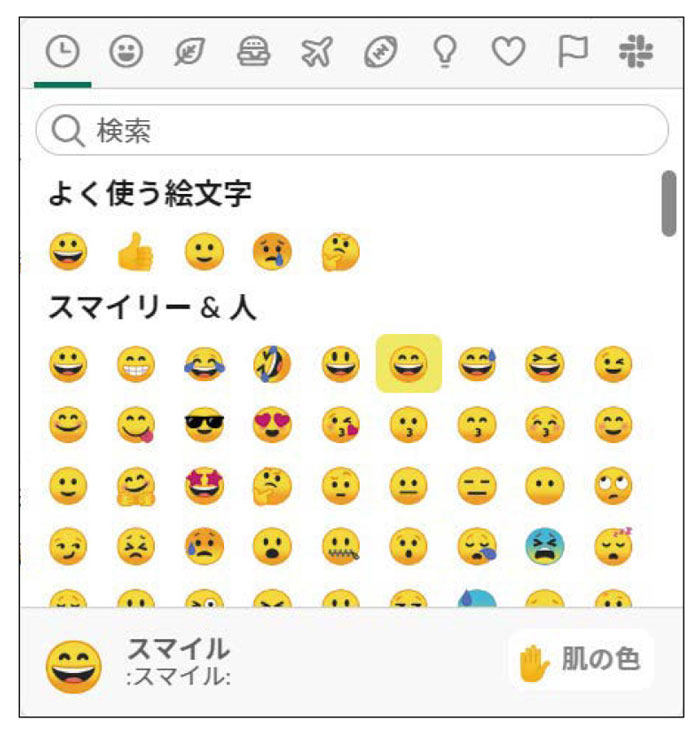Pick the heart eyes emoji
This screenshot has height=740, width=700.
point(272,426)
